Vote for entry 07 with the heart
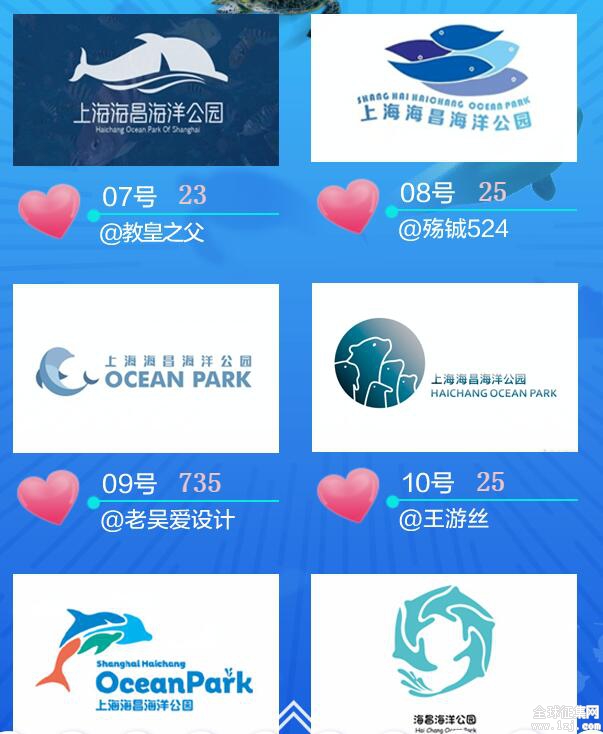This screenshot has height=734, width=603. 50,211
